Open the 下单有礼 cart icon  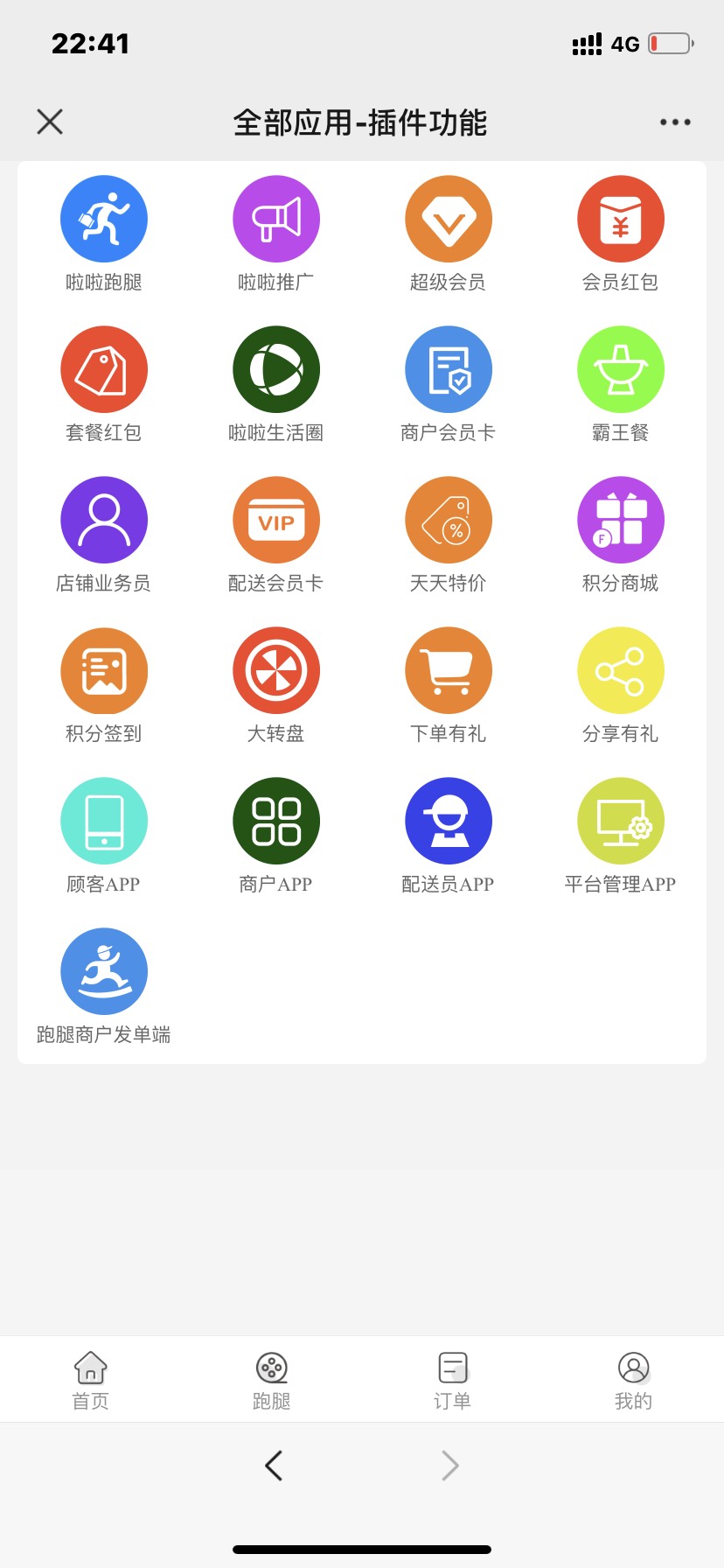coord(449,669)
